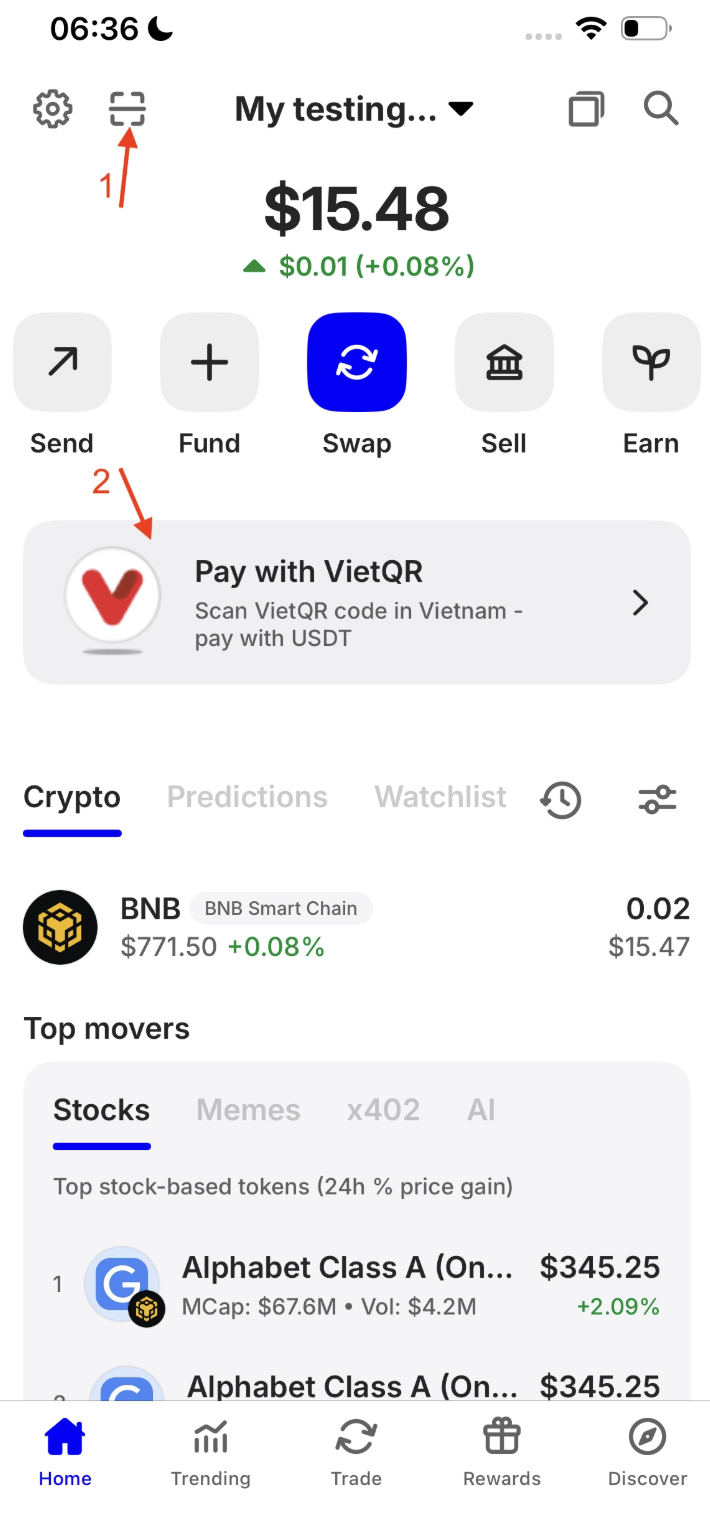Expand the My testing wallet dropdown
Screen dimensions: 710x1540
tap(354, 109)
